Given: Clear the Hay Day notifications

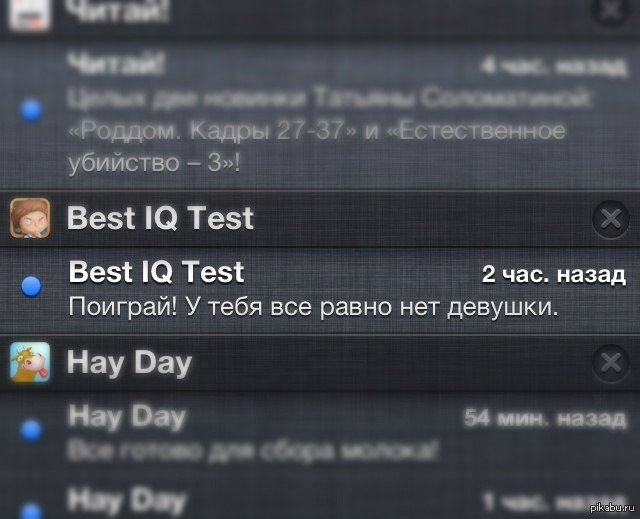Looking at the screenshot, I should (x=609, y=362).
